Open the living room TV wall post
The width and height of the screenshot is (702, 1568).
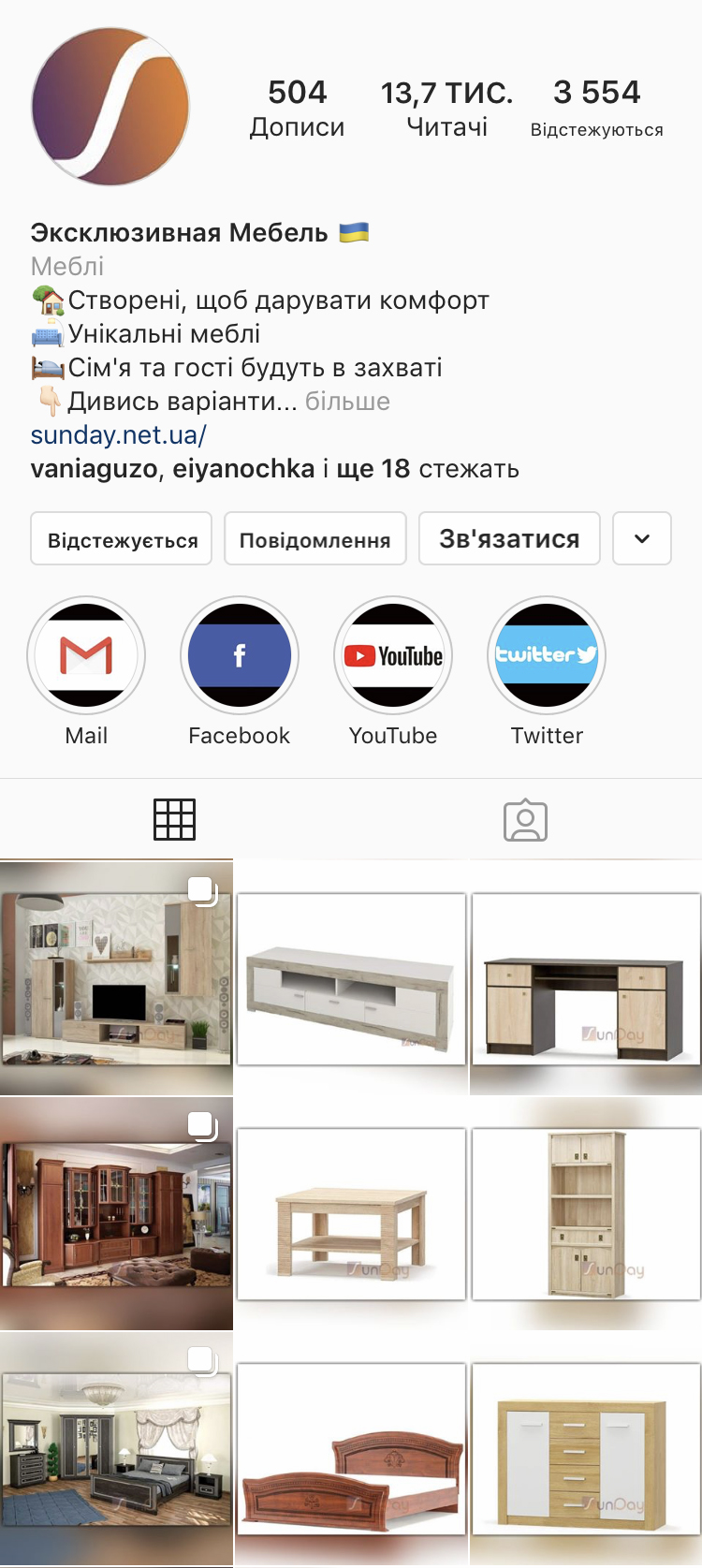[116, 978]
